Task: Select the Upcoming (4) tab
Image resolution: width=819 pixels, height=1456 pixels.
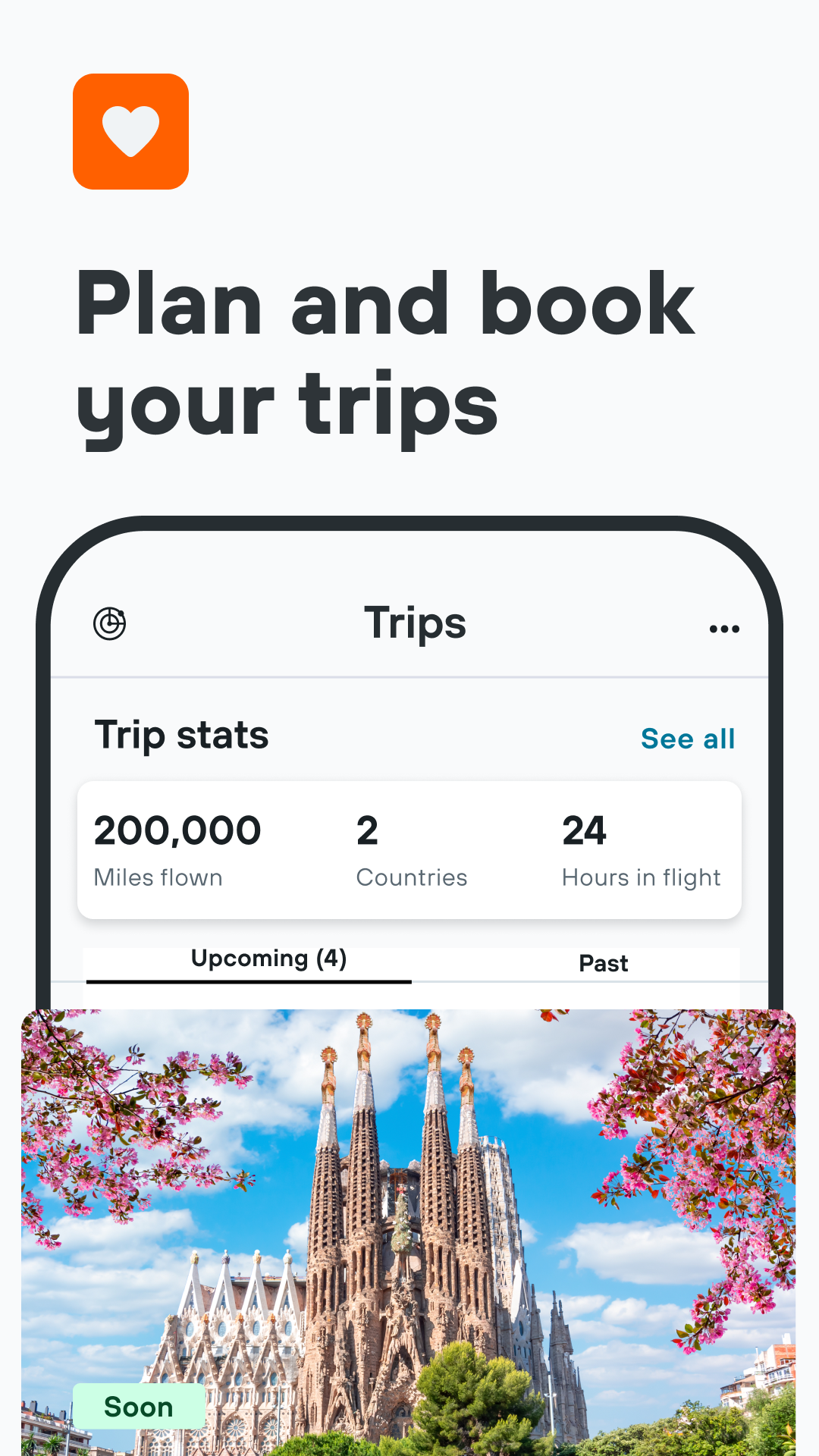Action: click(268, 959)
